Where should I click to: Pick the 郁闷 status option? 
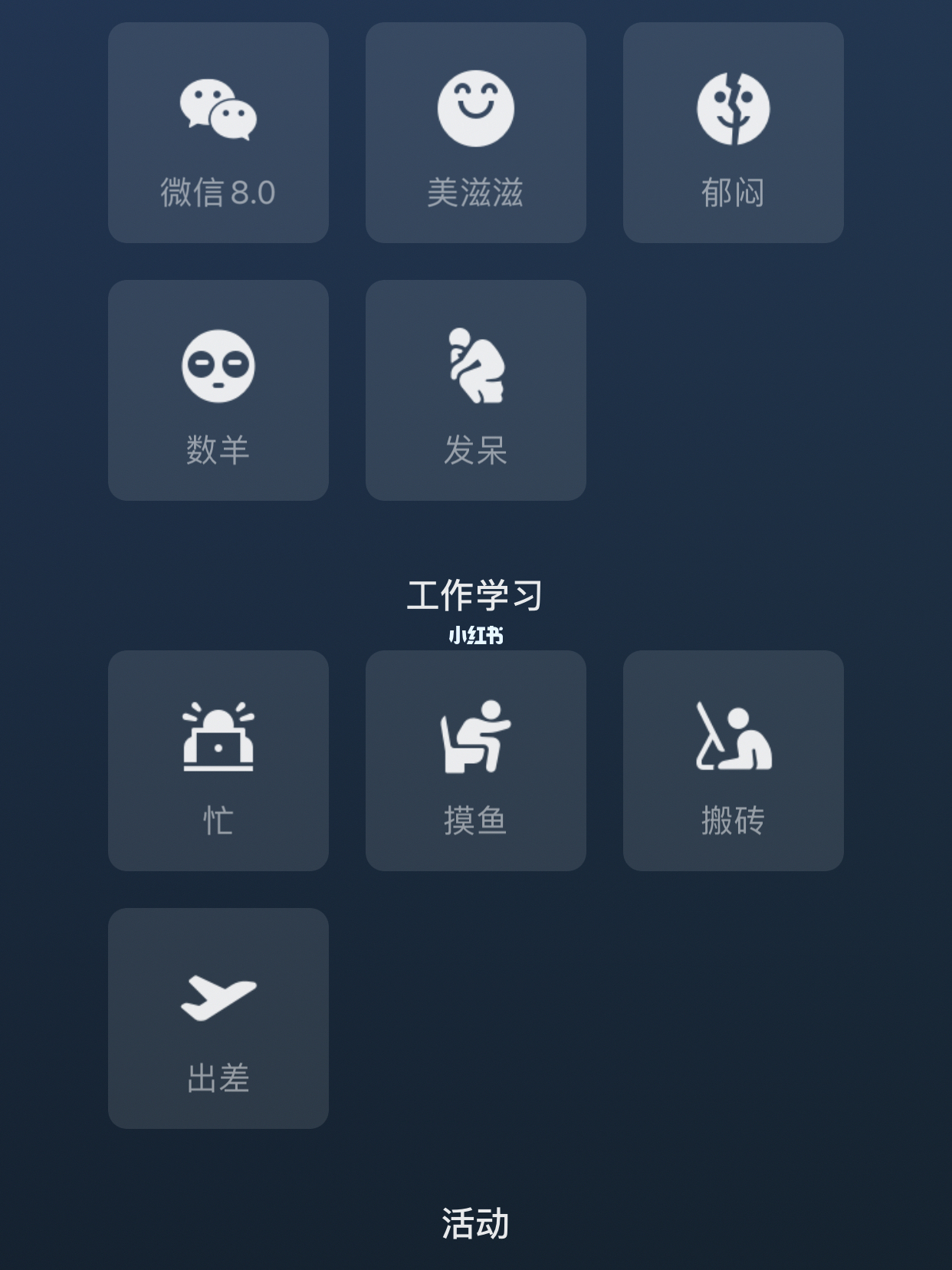pyautogui.click(x=734, y=133)
